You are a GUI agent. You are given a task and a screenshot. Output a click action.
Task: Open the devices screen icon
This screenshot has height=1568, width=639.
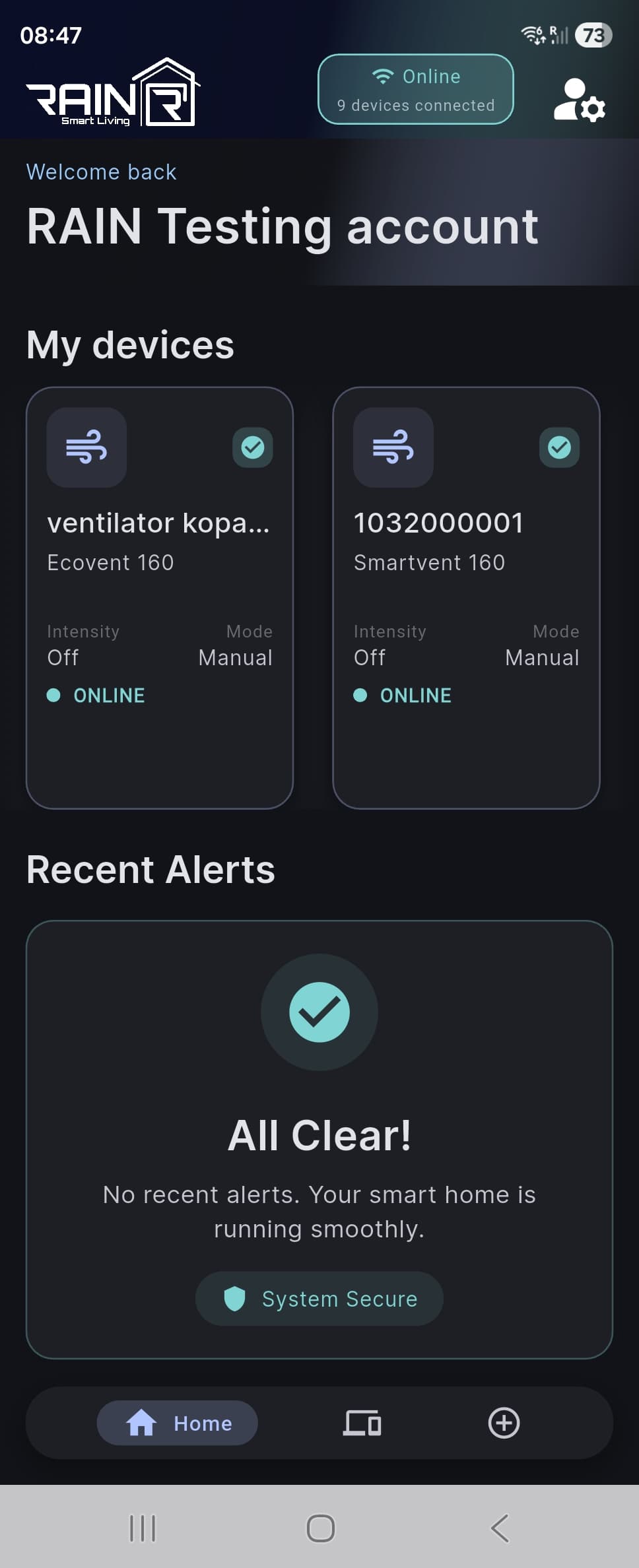[x=361, y=1423]
